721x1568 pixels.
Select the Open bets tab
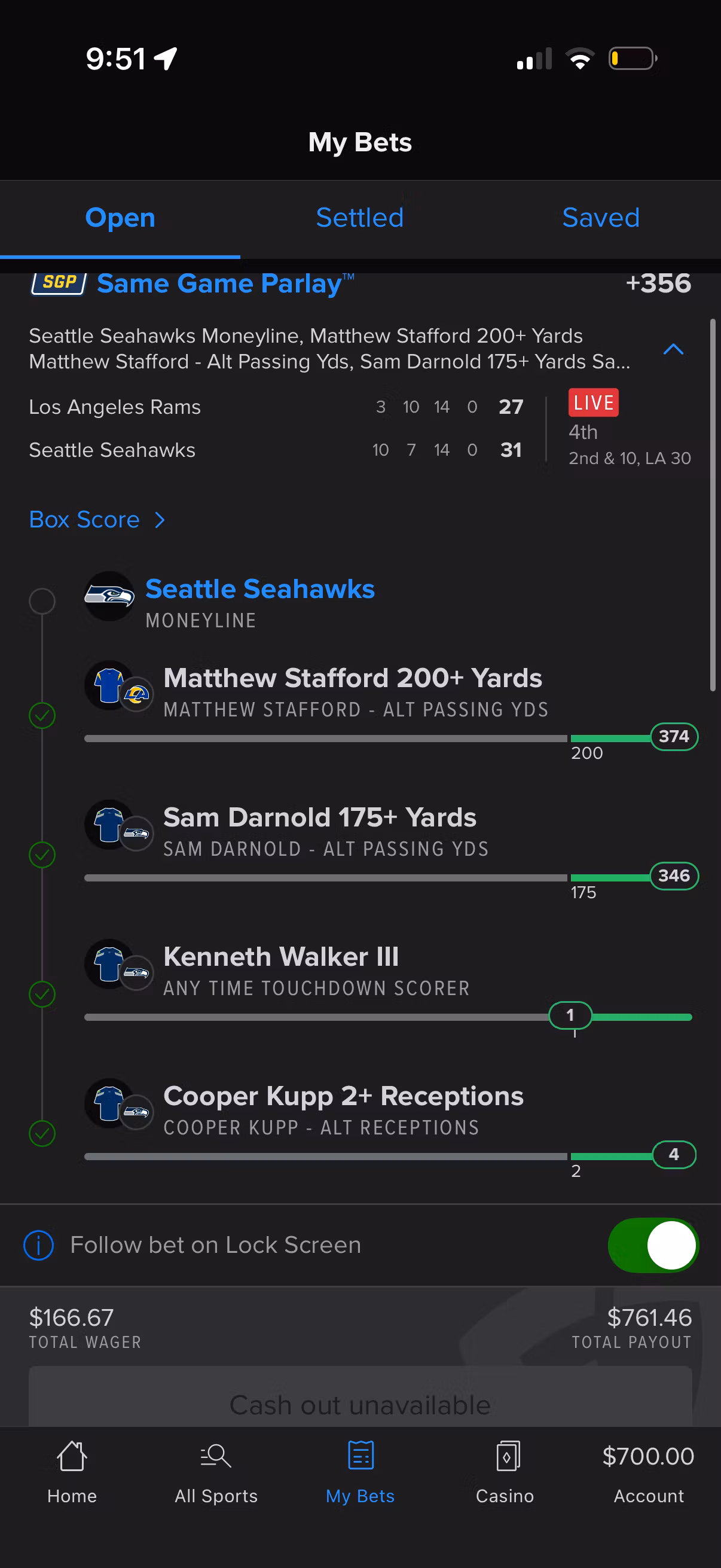(x=120, y=217)
